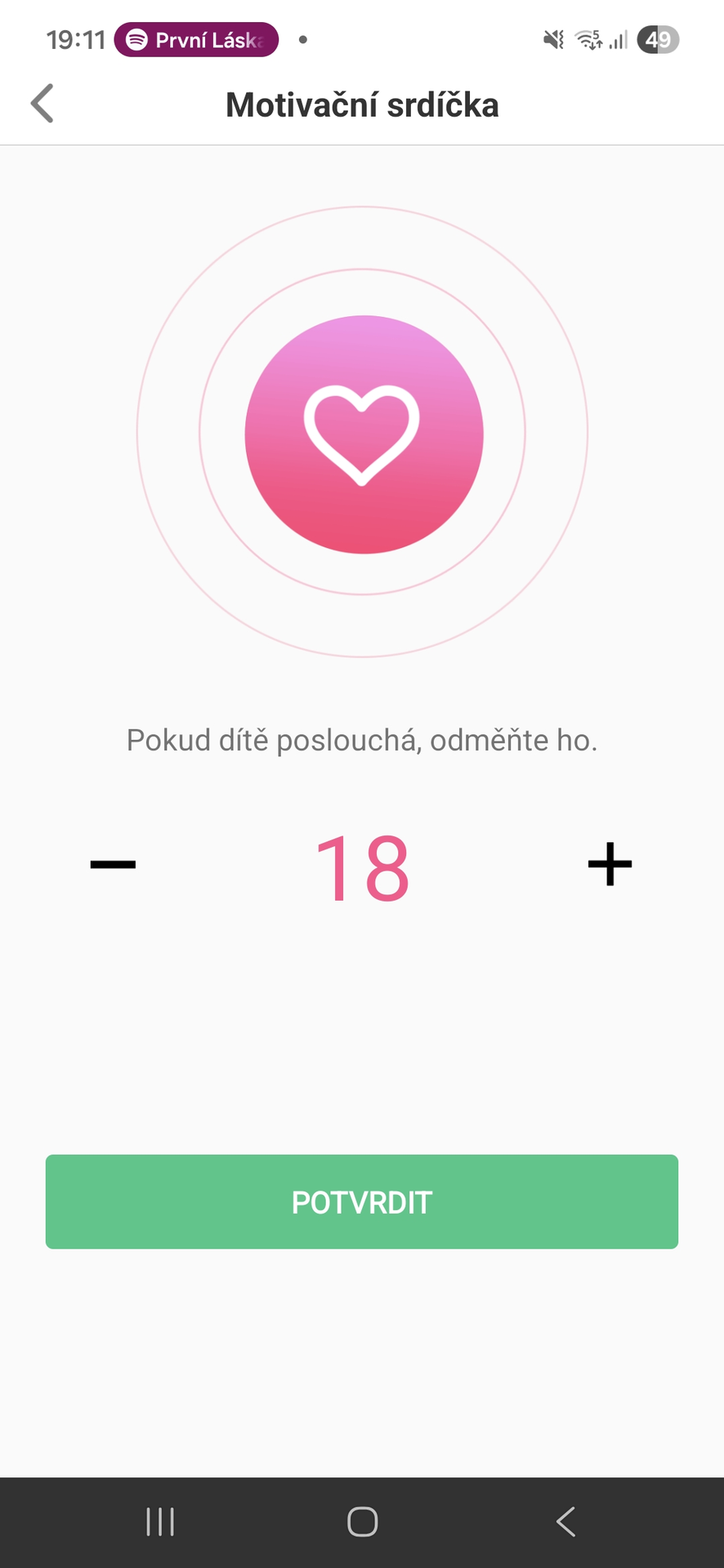Open recent apps from navigation bar
724x1568 pixels.
160,1521
